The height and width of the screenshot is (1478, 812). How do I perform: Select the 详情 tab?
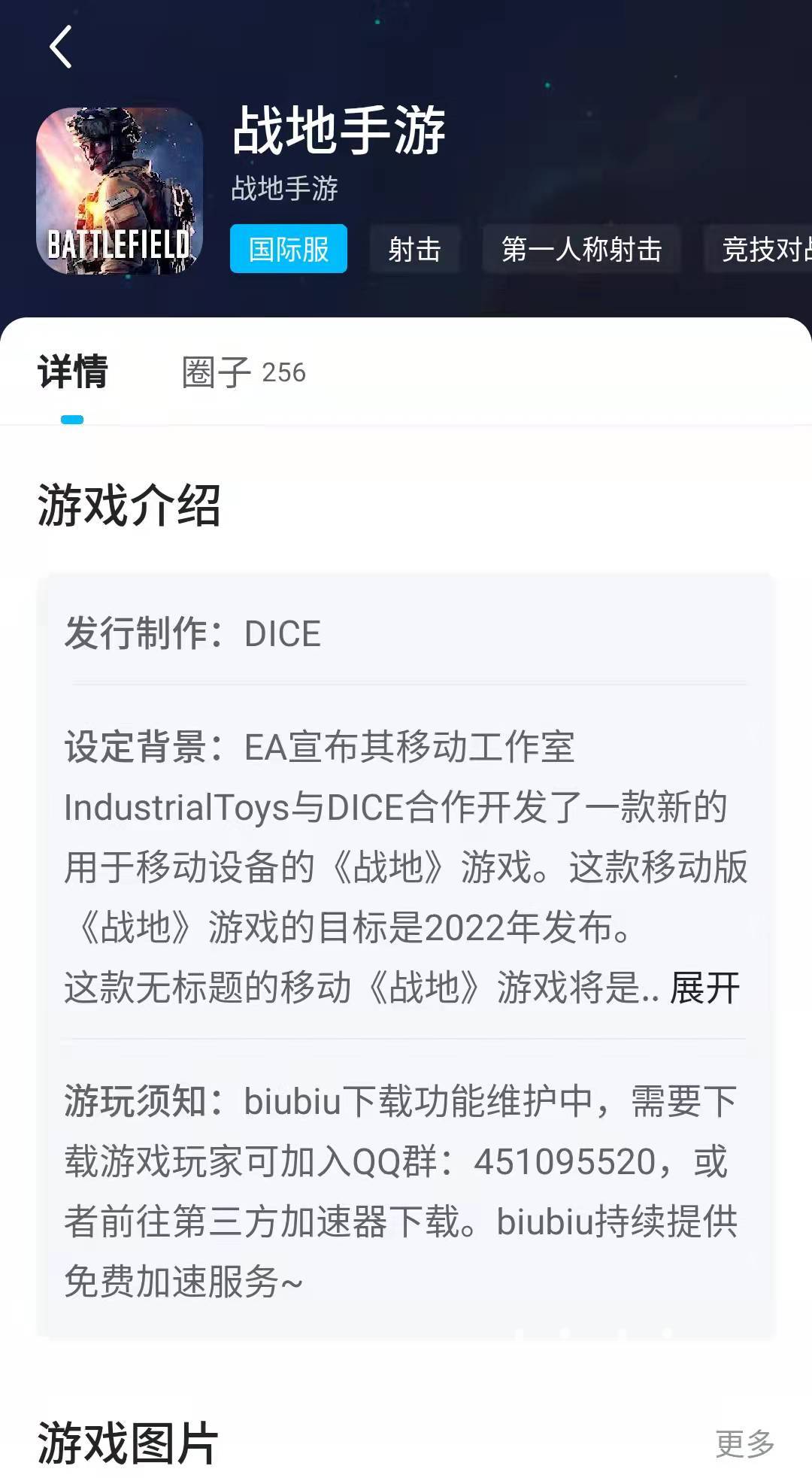point(73,372)
